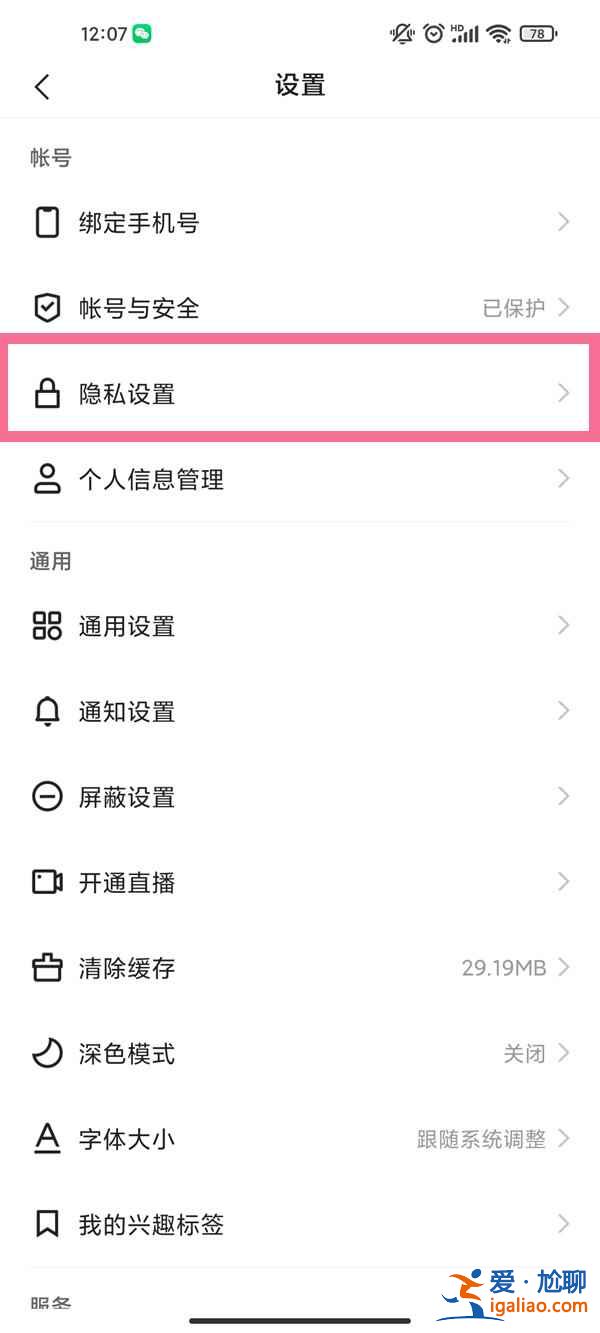Go back from the 设置 page
600x1333 pixels.
coord(42,86)
